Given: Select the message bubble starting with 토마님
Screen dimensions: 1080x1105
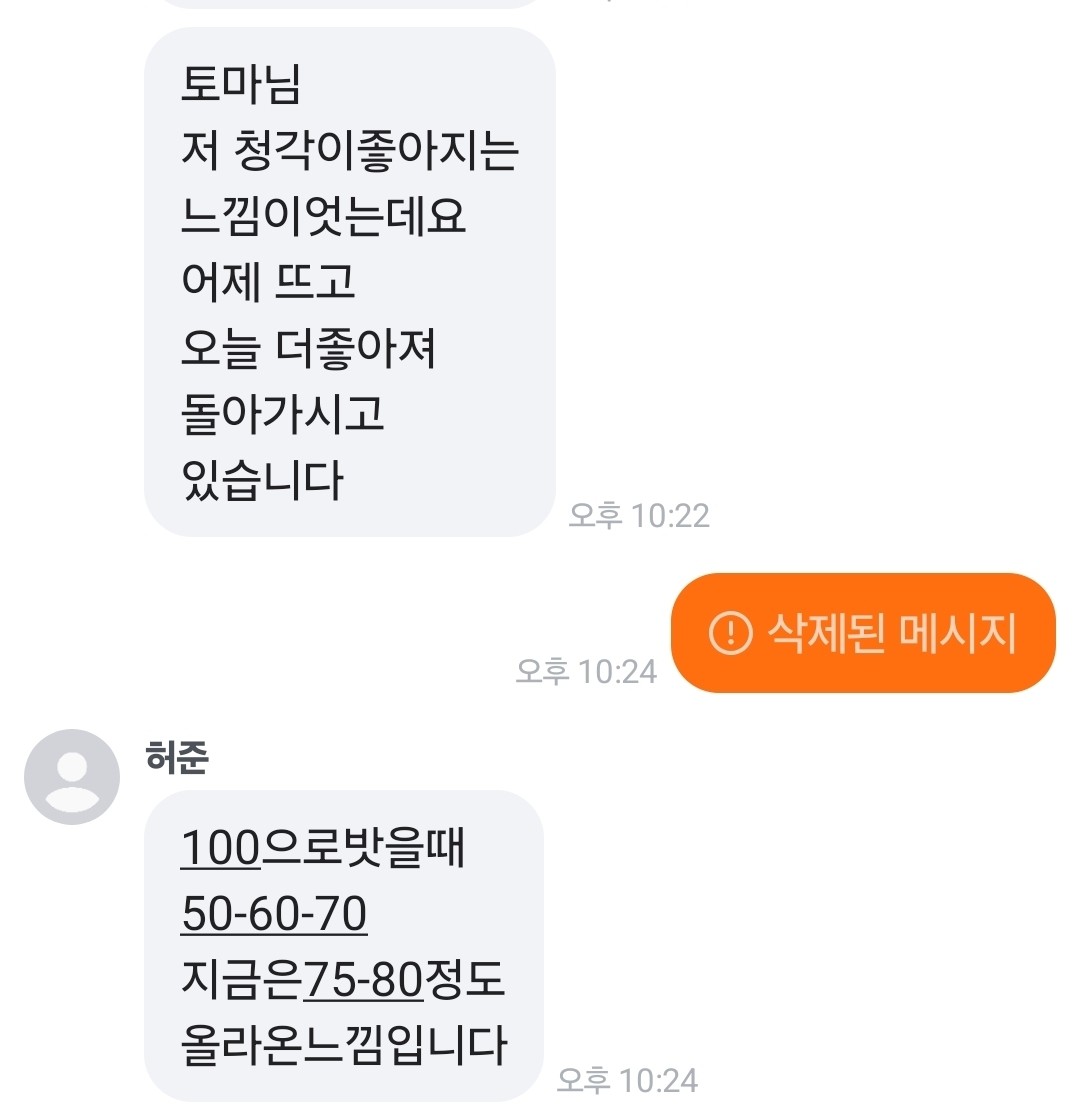Looking at the screenshot, I should pos(350,280).
